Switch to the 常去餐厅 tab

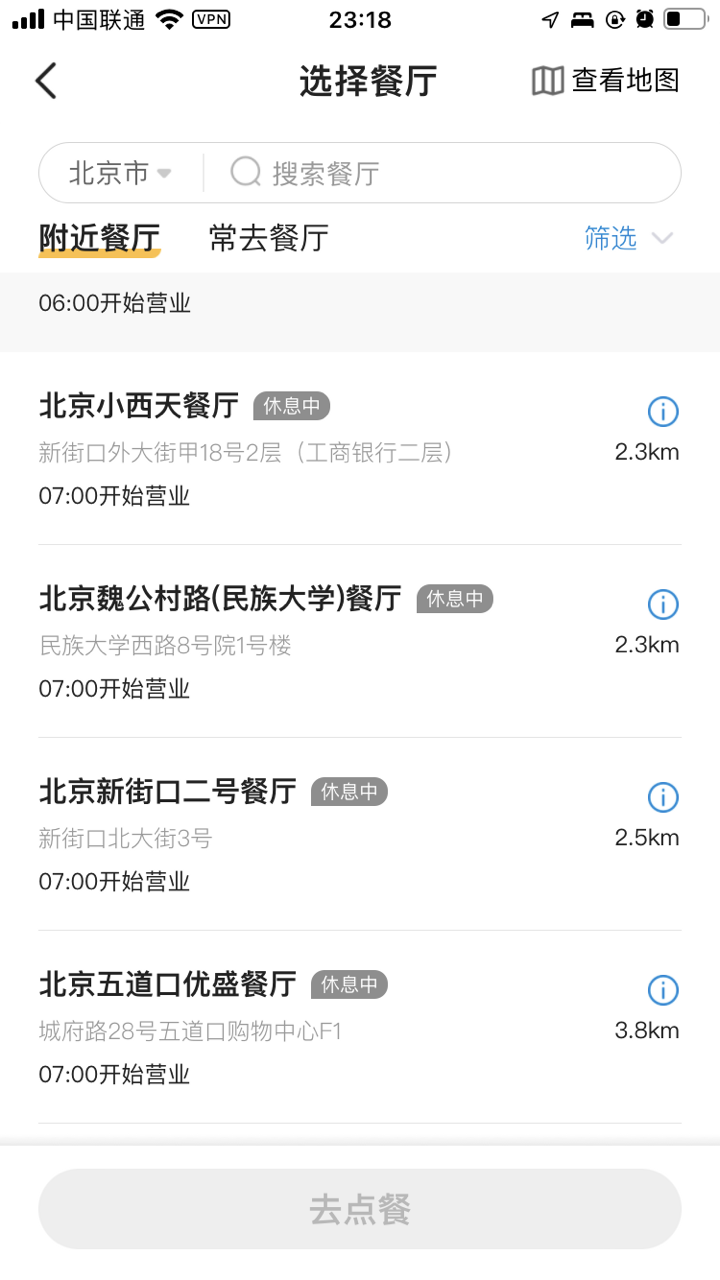coord(269,238)
